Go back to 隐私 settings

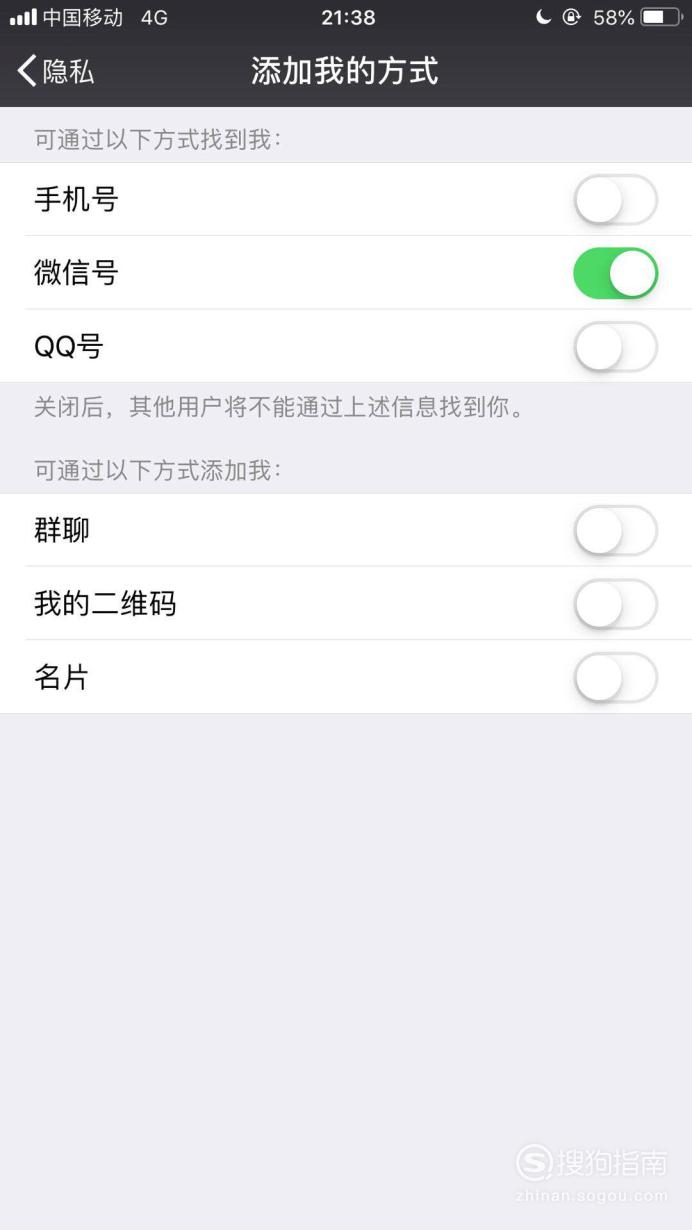[56, 71]
